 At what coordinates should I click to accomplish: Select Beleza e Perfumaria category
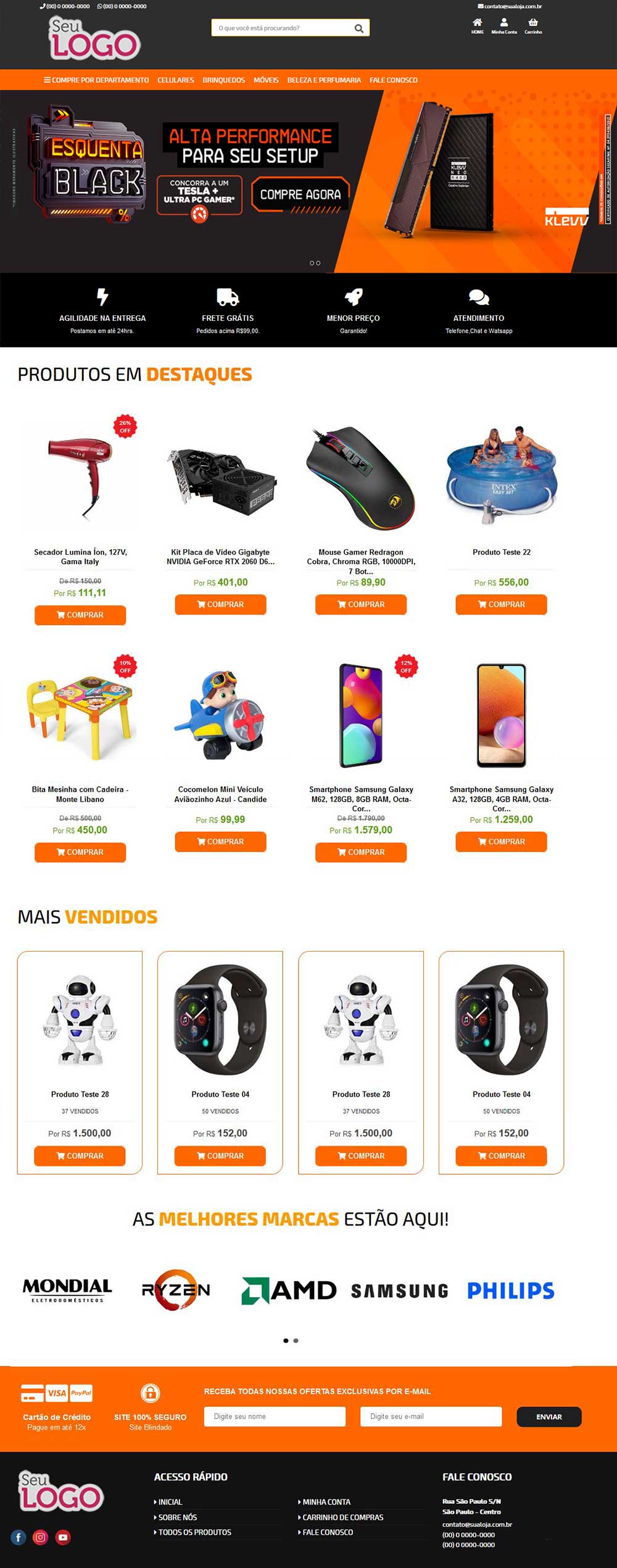[324, 80]
